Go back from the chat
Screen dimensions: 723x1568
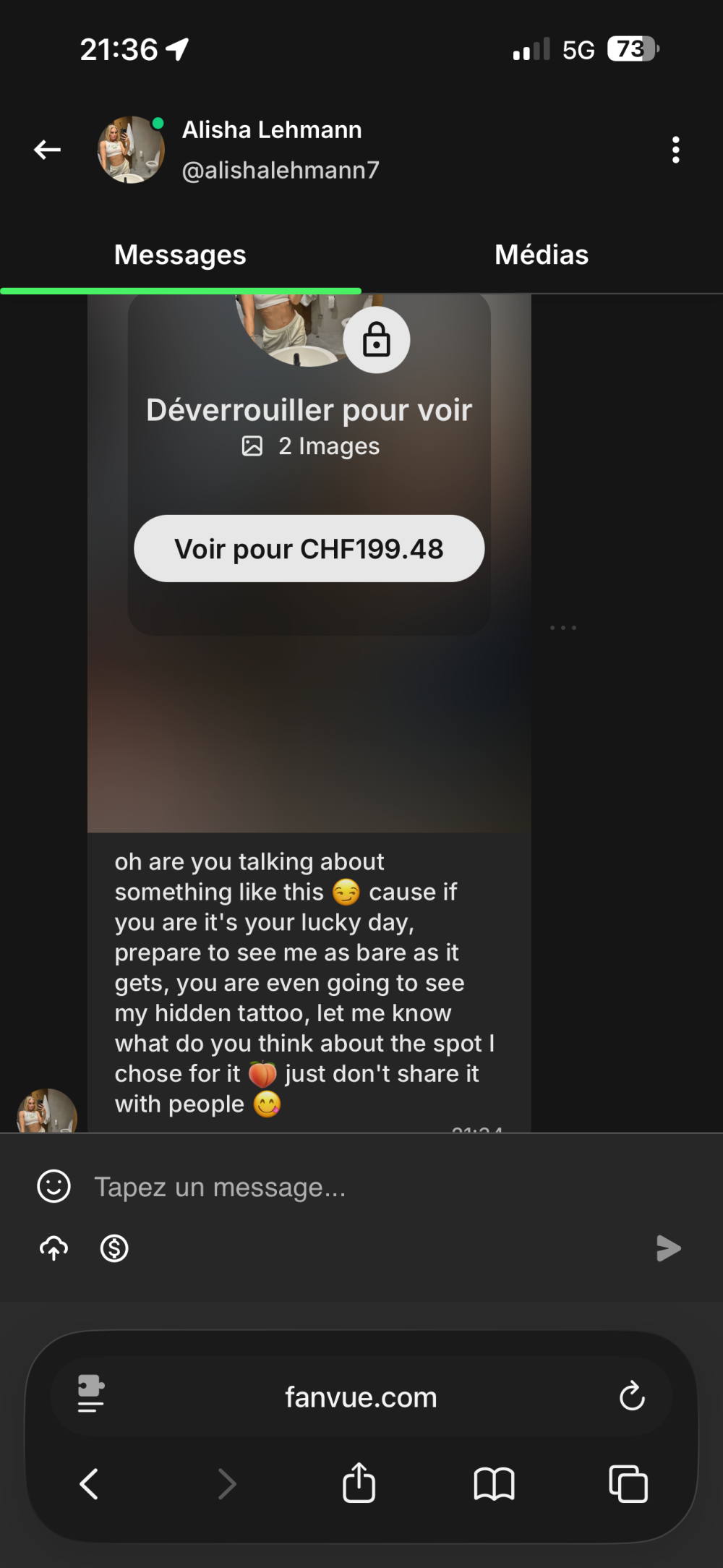coord(48,150)
